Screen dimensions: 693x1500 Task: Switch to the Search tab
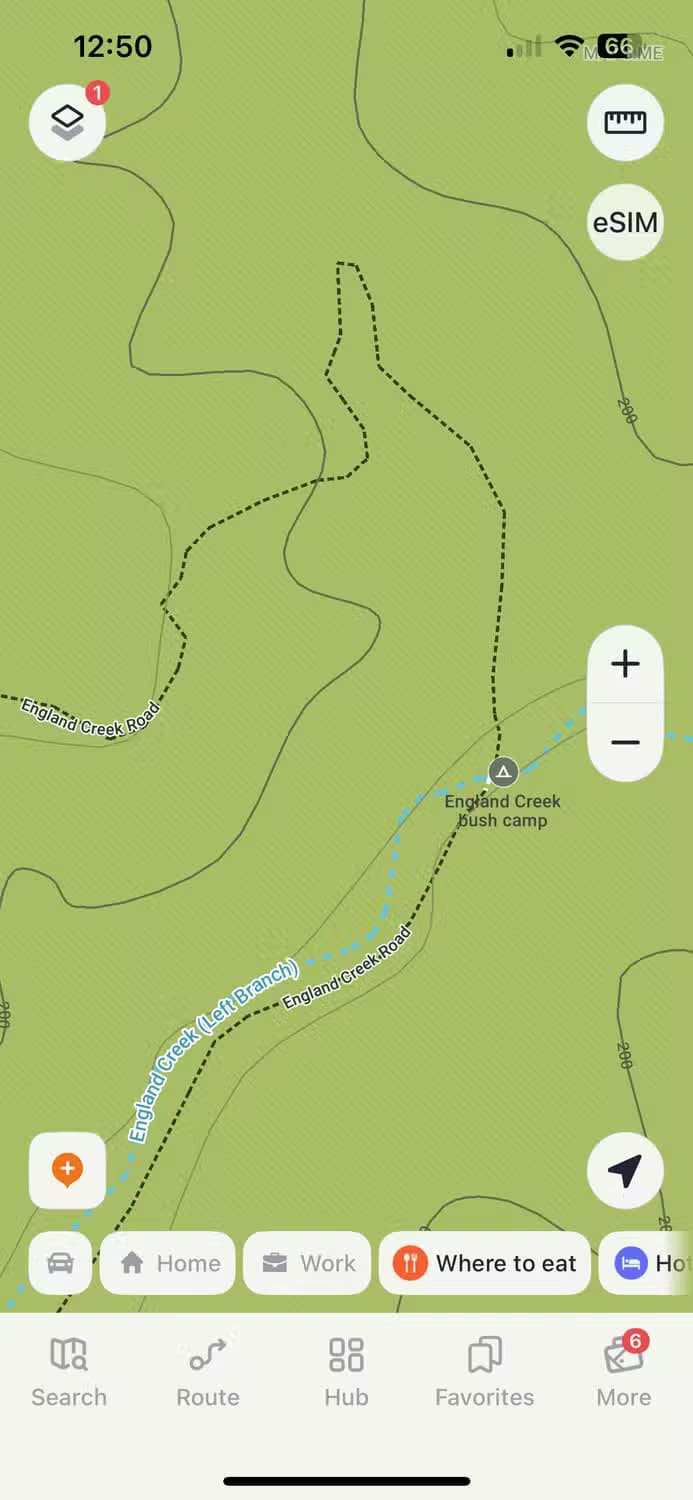(69, 1372)
